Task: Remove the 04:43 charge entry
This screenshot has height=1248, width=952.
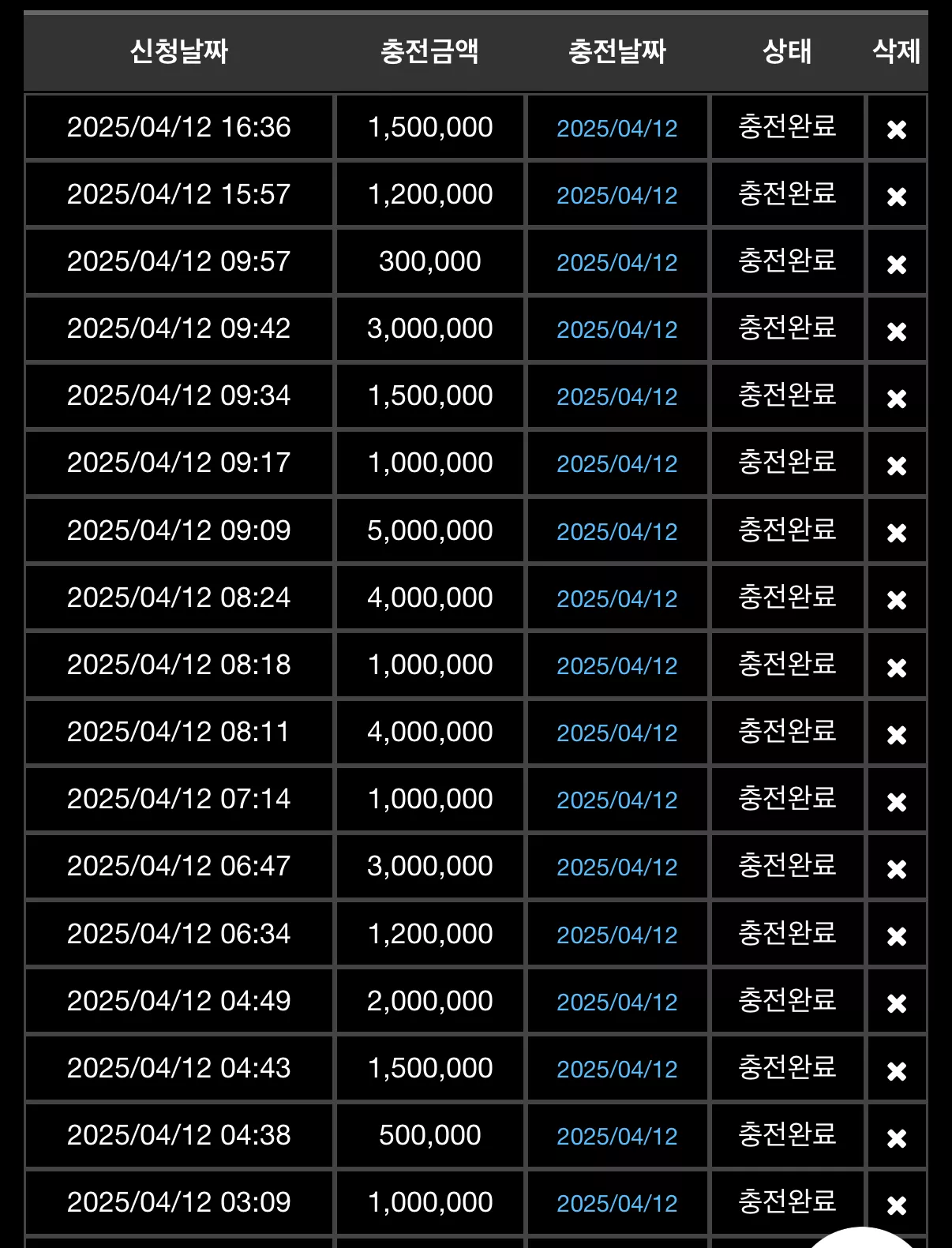Action: 897,1071
